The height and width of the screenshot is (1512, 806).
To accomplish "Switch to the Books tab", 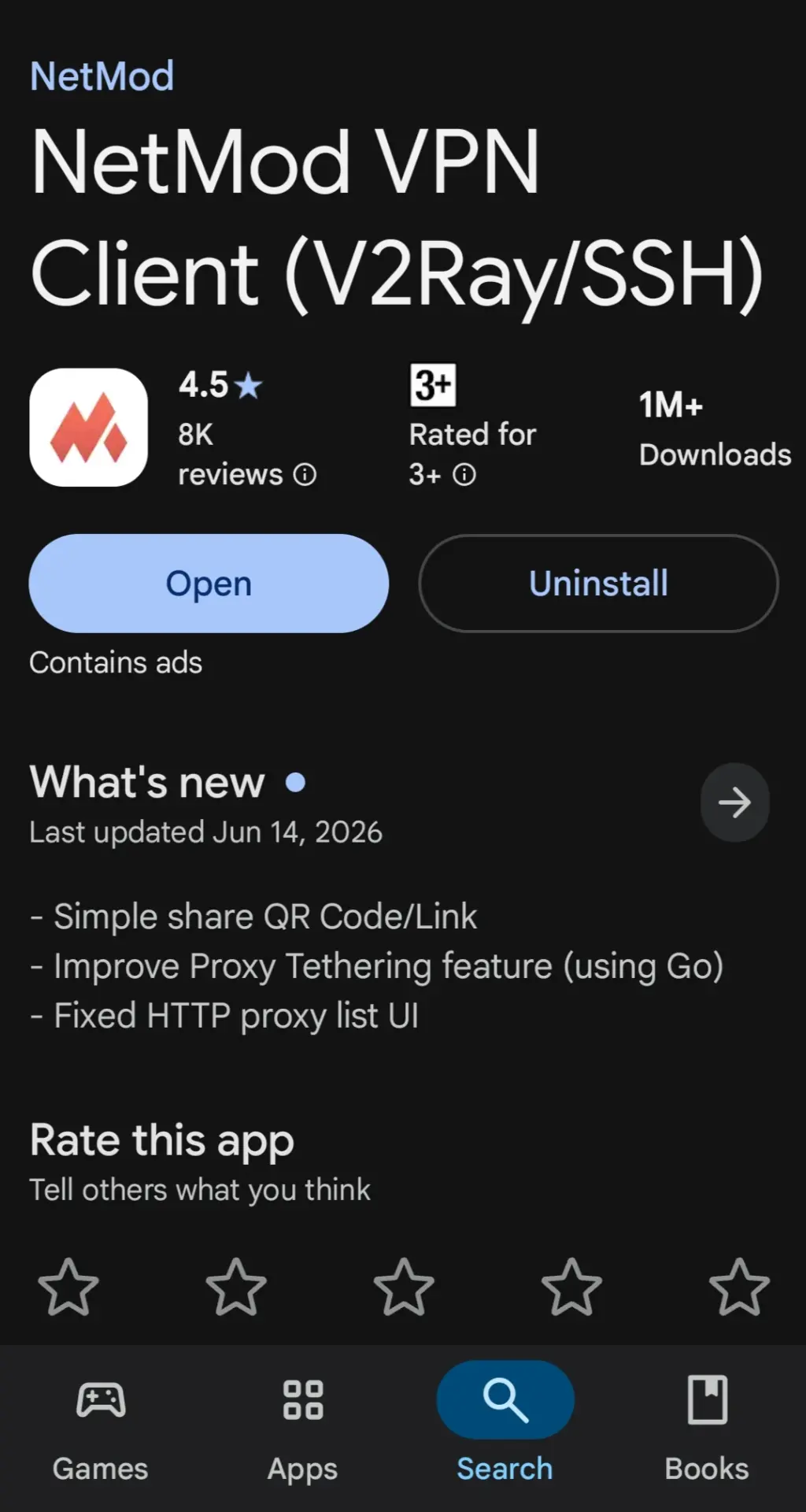I will tap(707, 1427).
